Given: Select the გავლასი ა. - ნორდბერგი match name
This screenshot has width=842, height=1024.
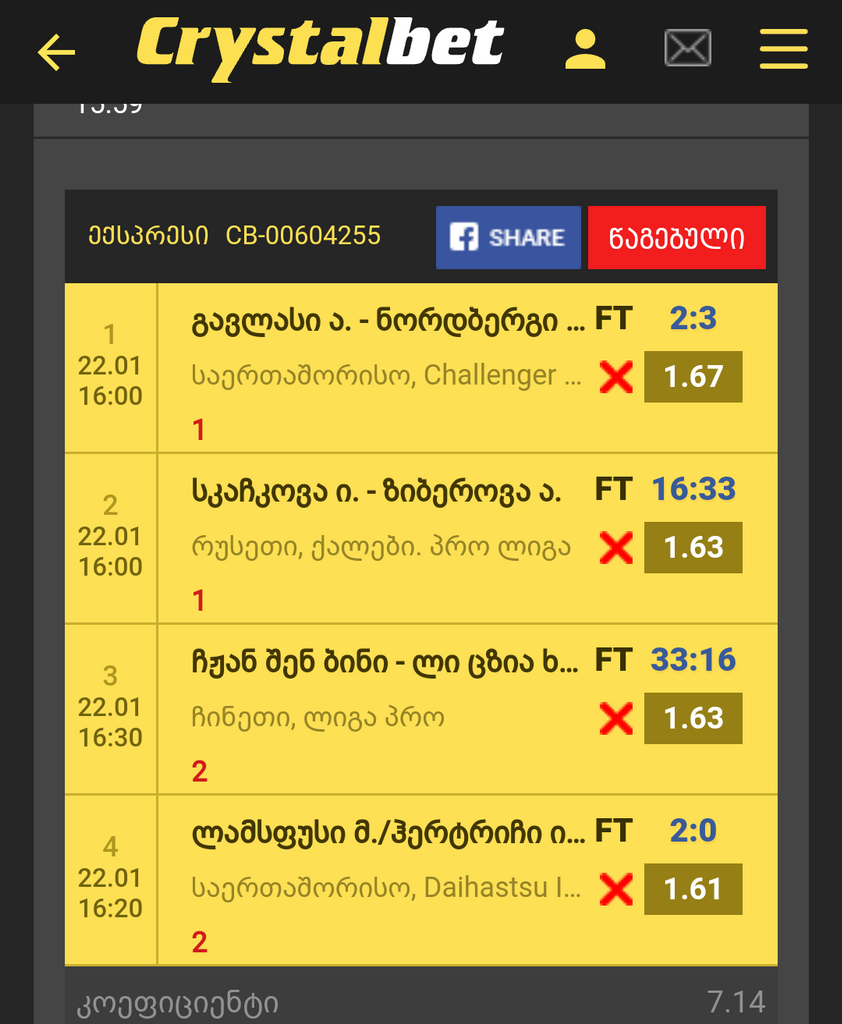Looking at the screenshot, I should click(x=380, y=319).
